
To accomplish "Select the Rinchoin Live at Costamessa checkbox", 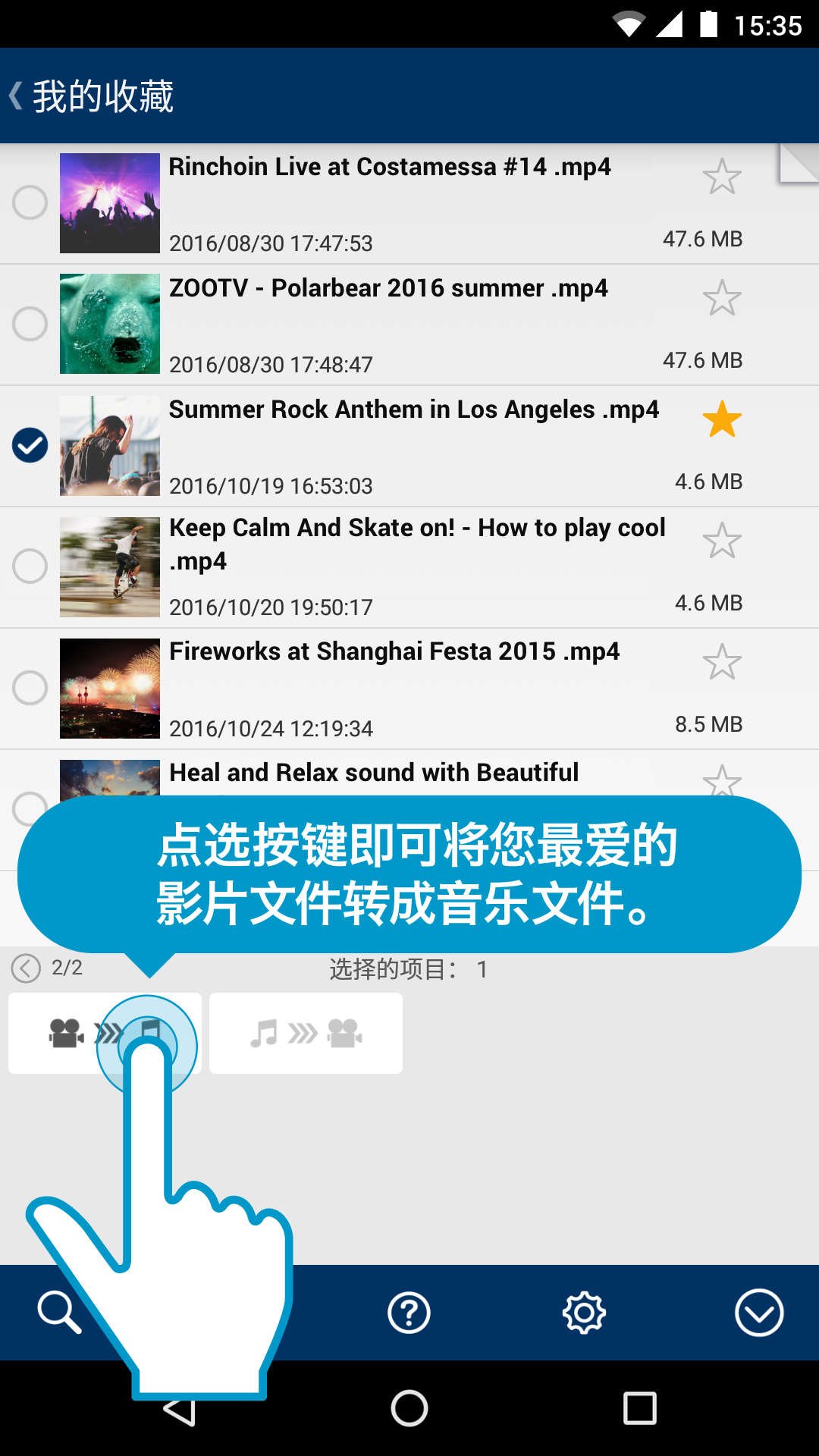I will (x=30, y=202).
